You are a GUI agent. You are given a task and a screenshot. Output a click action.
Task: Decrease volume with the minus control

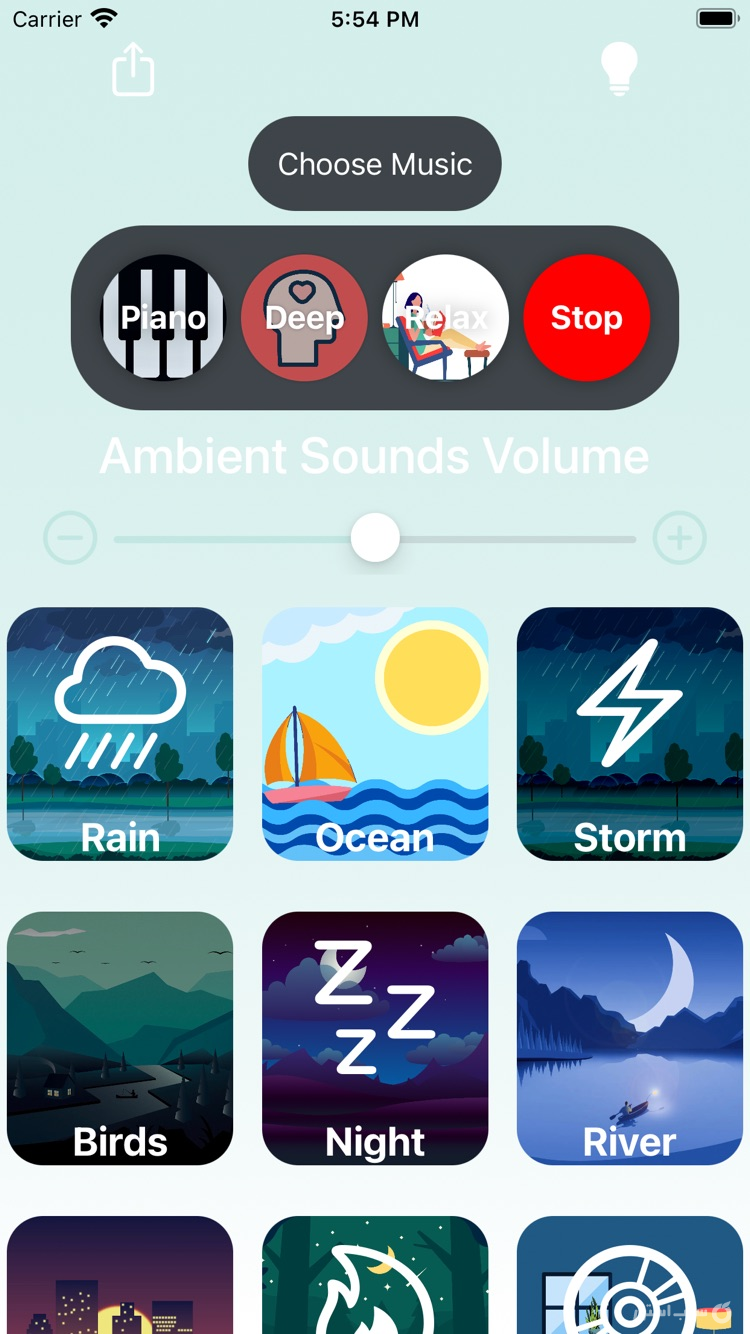tap(70, 537)
